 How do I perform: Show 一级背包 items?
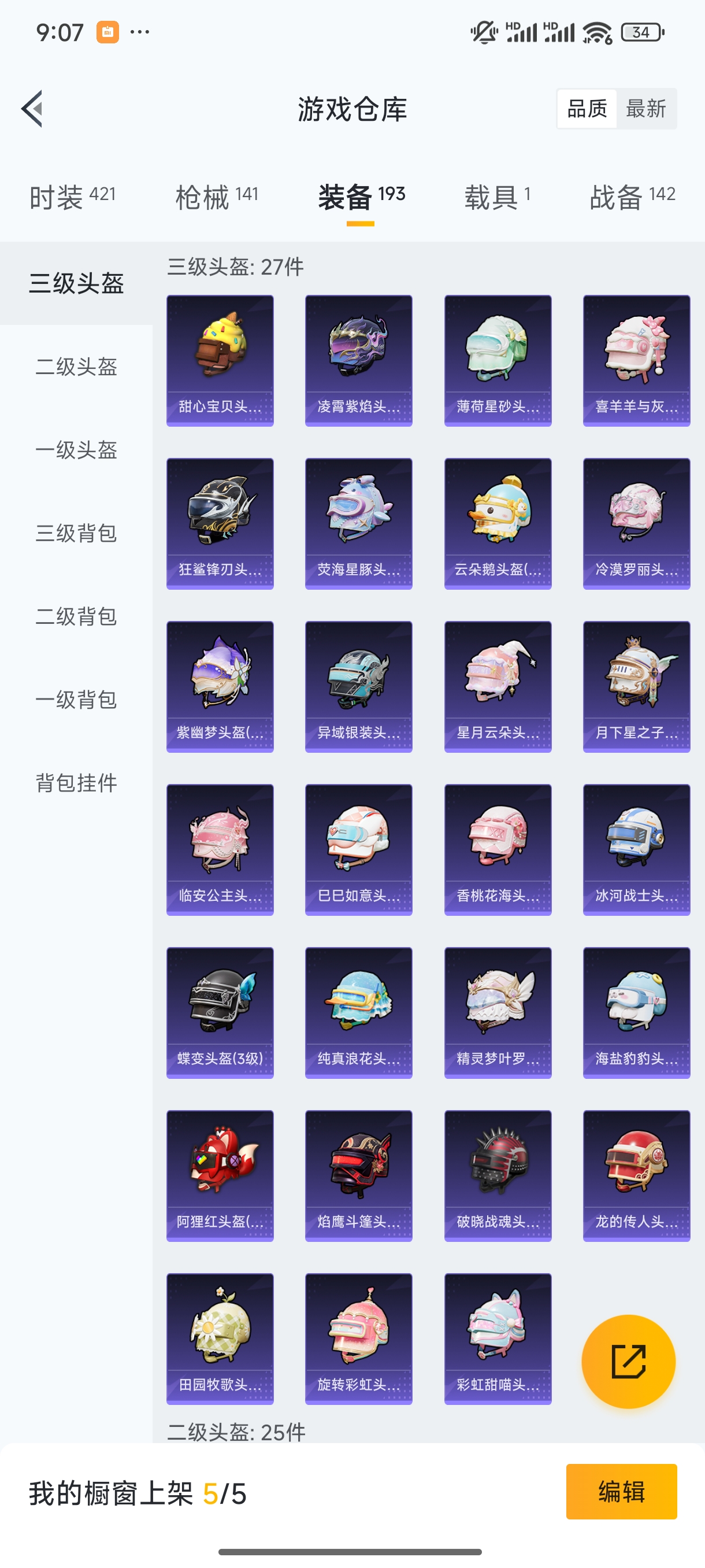(76, 700)
